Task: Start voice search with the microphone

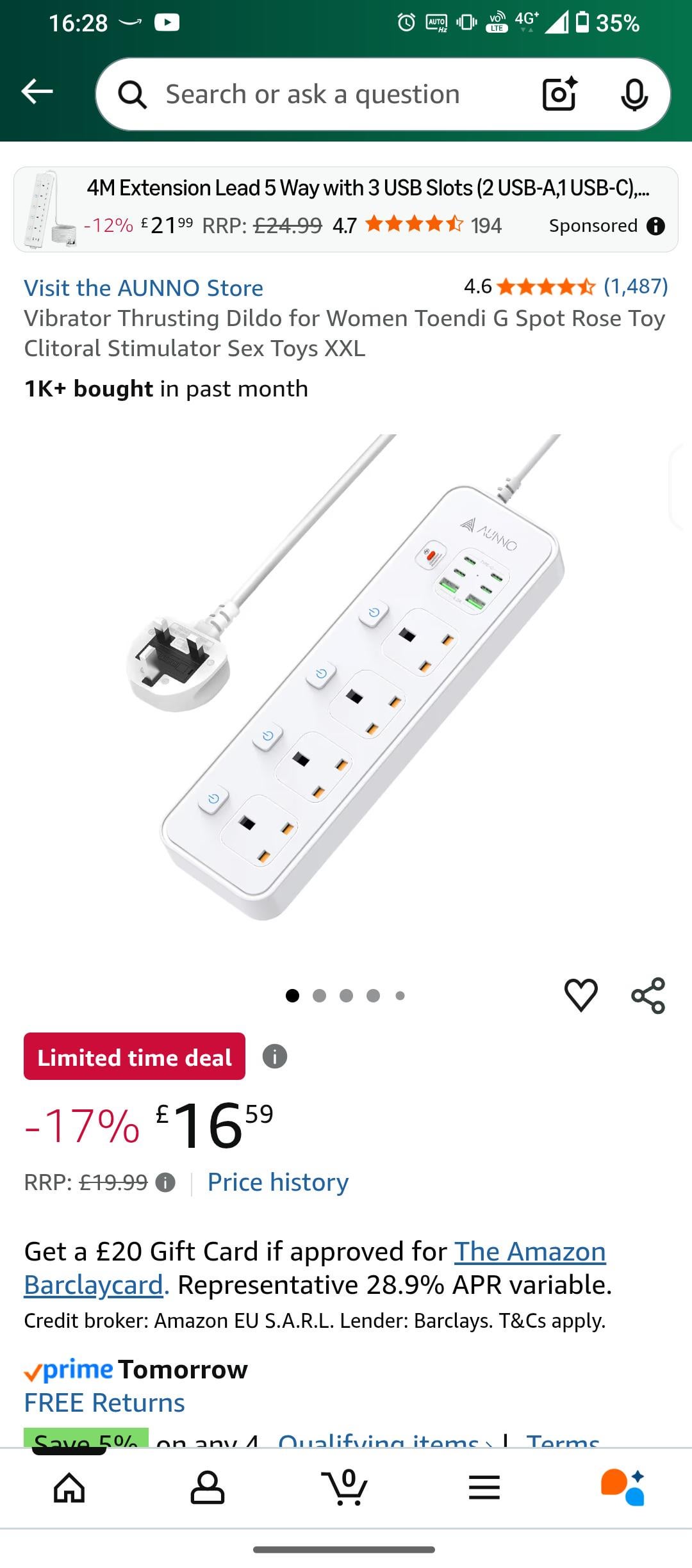Action: tap(634, 95)
